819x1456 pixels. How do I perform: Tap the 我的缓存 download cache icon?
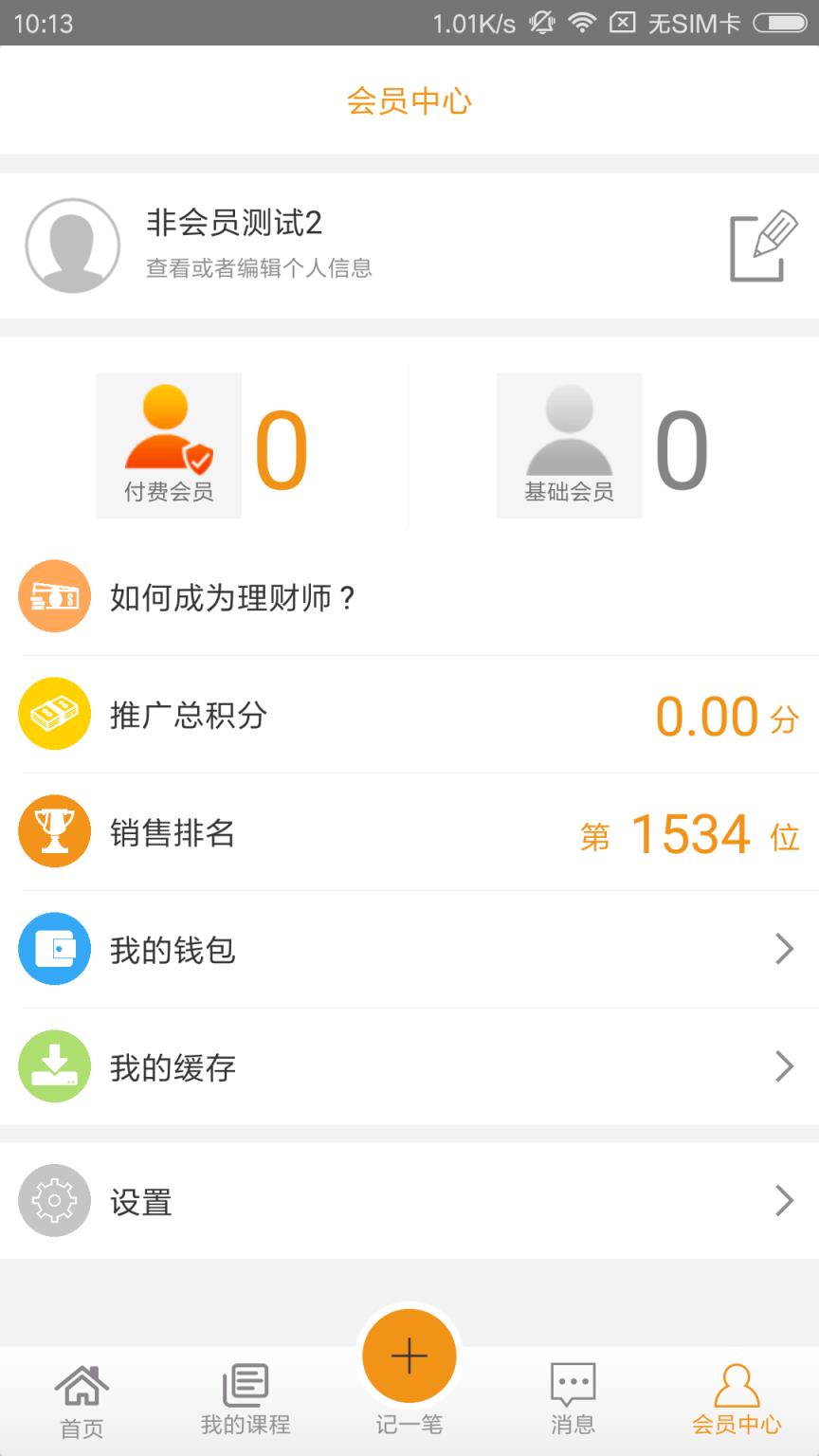click(x=54, y=1066)
